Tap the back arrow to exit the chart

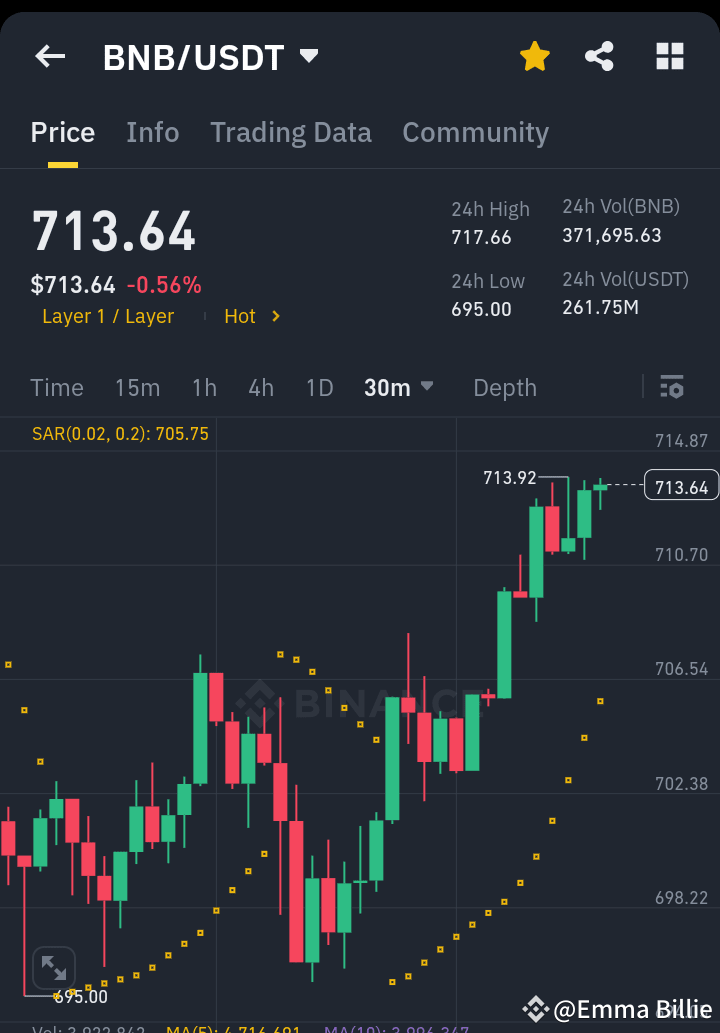pyautogui.click(x=49, y=56)
